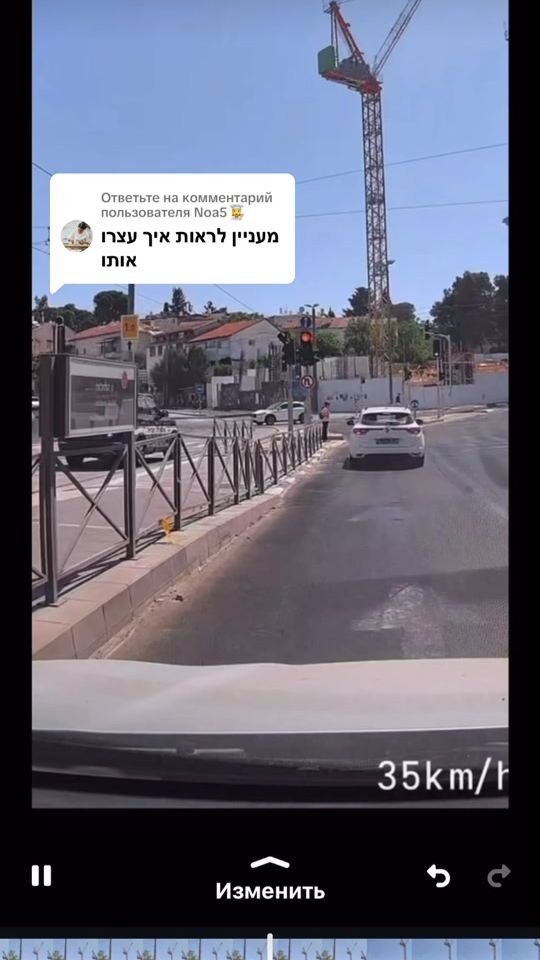This screenshot has height=960, width=540.
Task: Pause the video preview
Action: pyautogui.click(x=42, y=876)
